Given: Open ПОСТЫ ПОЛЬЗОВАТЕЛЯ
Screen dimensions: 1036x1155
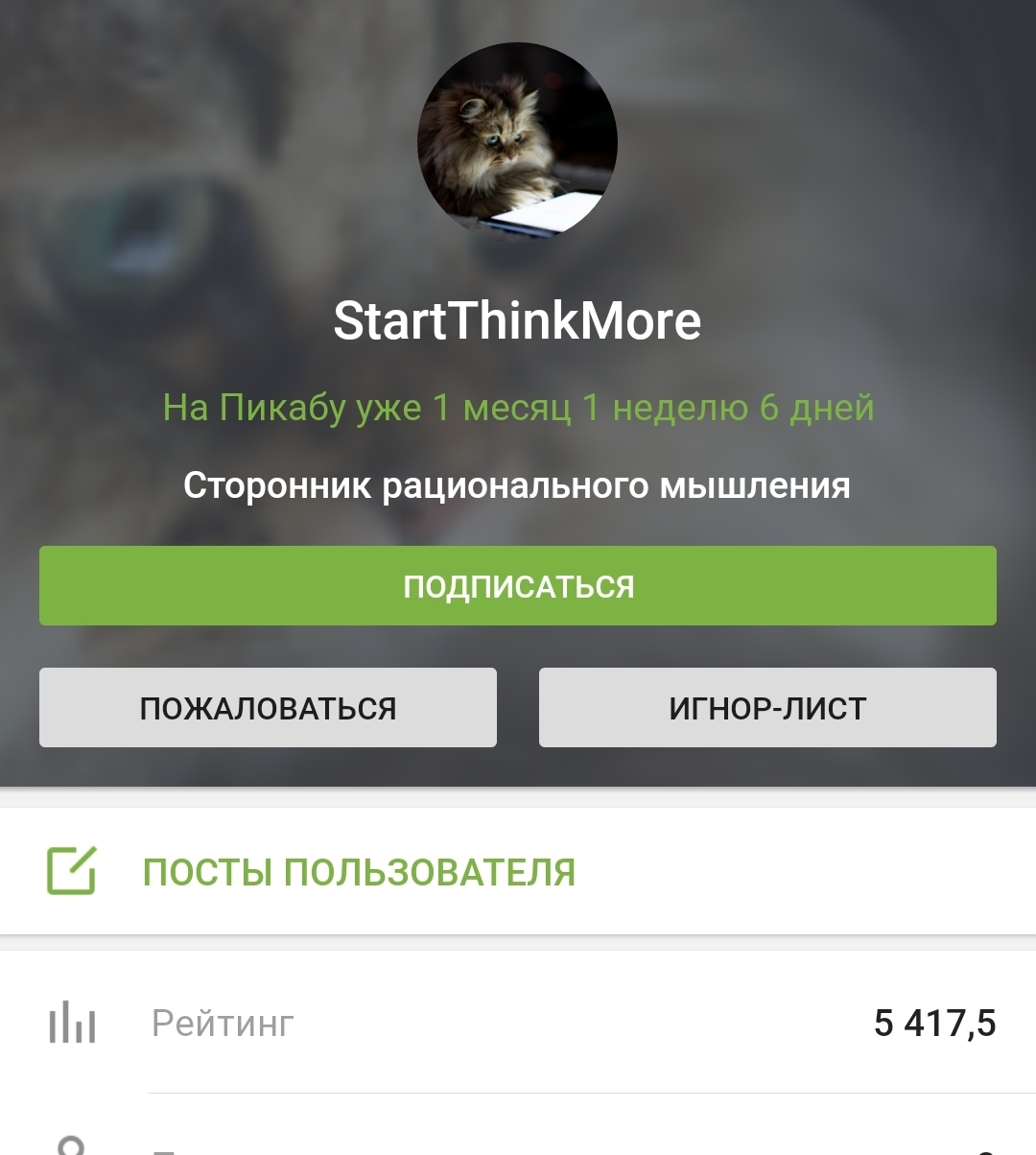Looking at the screenshot, I should [x=359, y=872].
